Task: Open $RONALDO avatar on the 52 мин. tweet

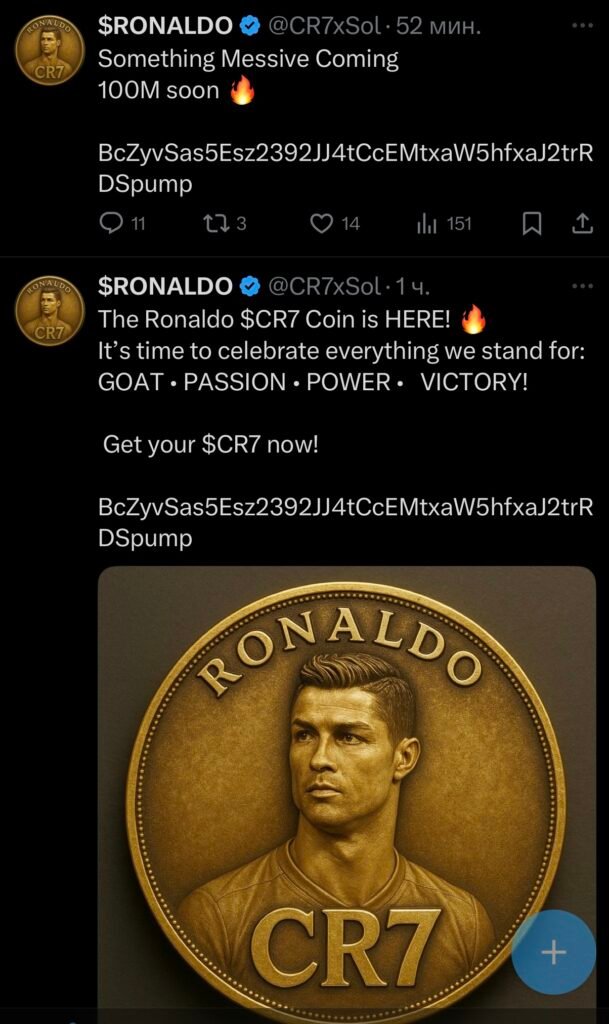Action: [48, 53]
